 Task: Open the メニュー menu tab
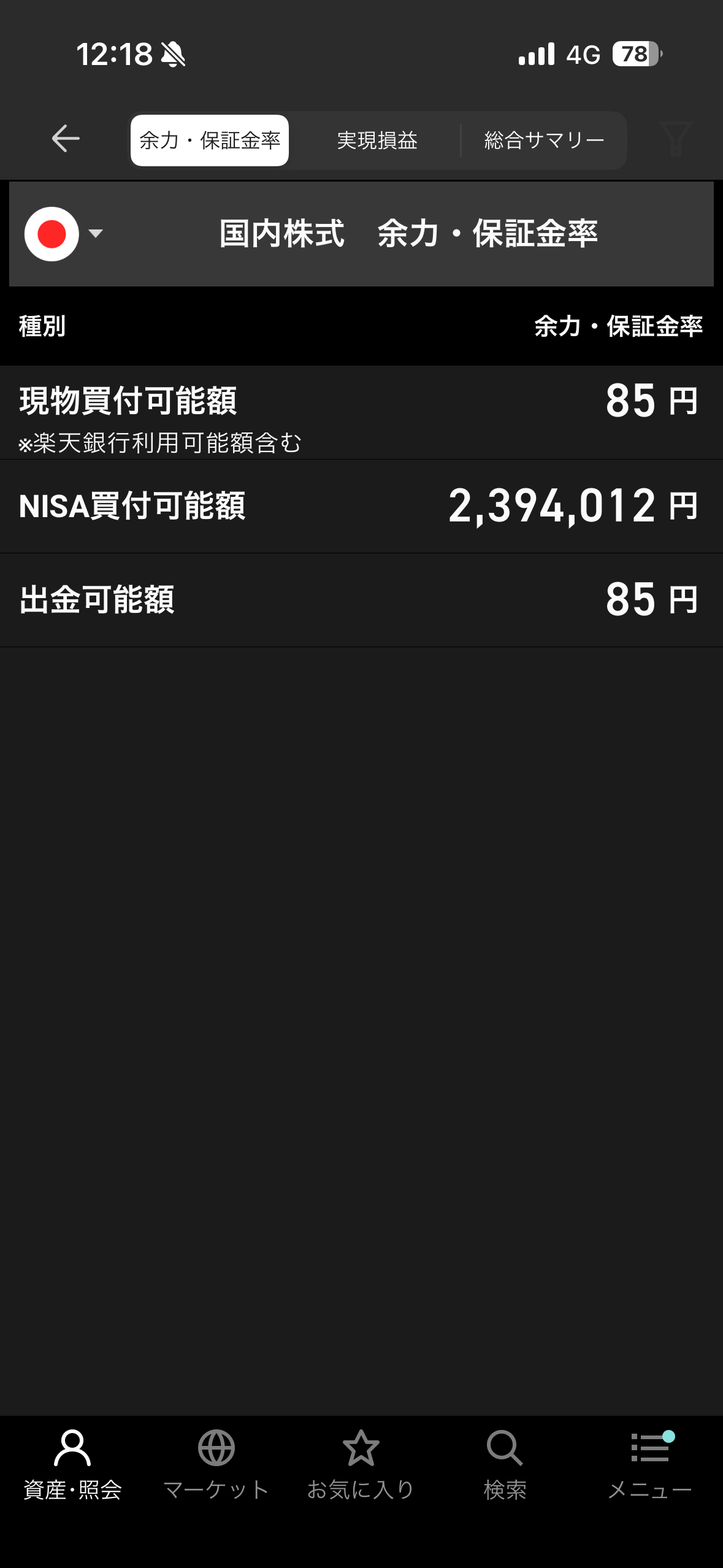click(649, 1464)
